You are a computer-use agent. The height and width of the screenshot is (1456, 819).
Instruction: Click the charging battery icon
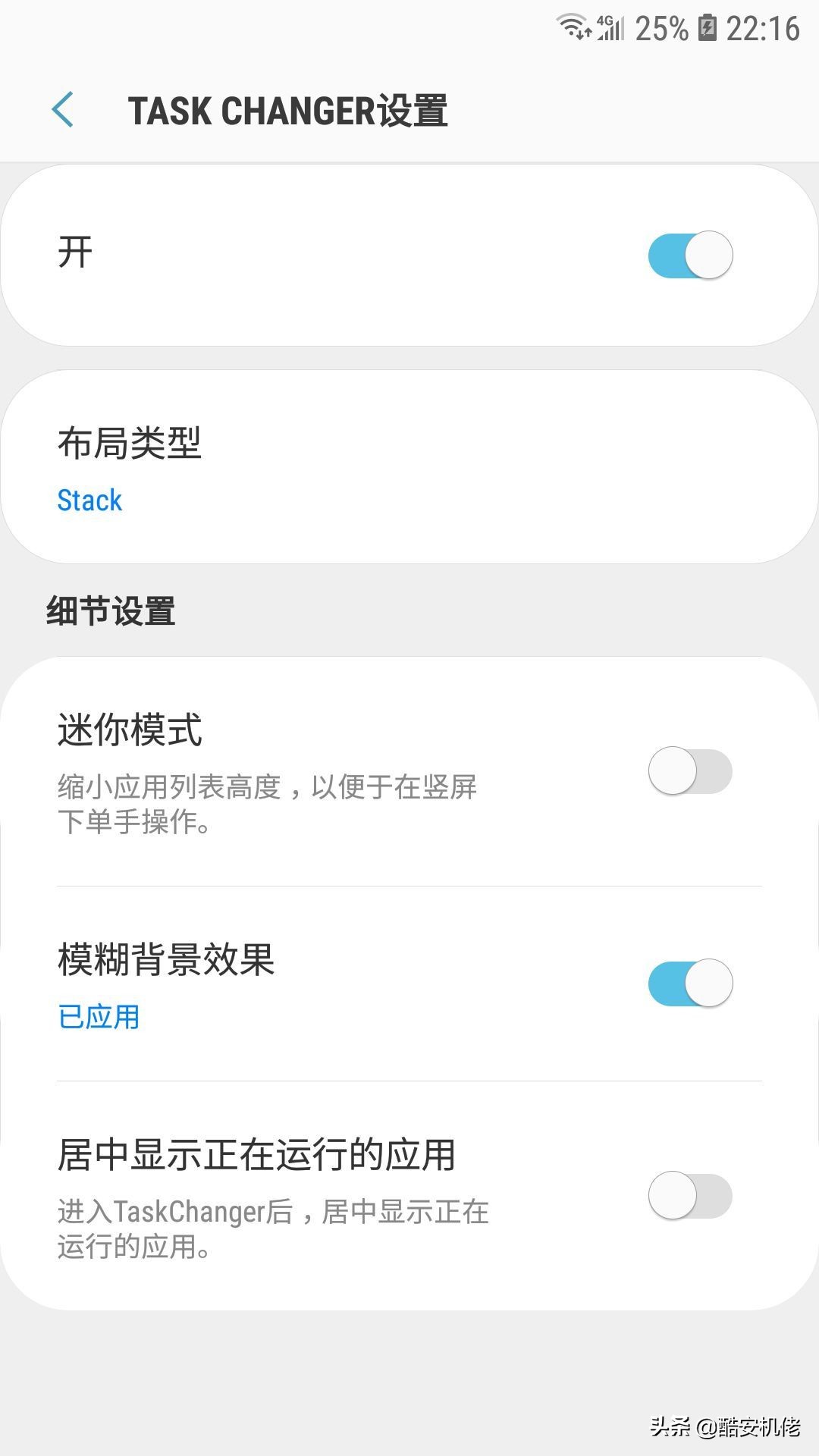(705, 28)
